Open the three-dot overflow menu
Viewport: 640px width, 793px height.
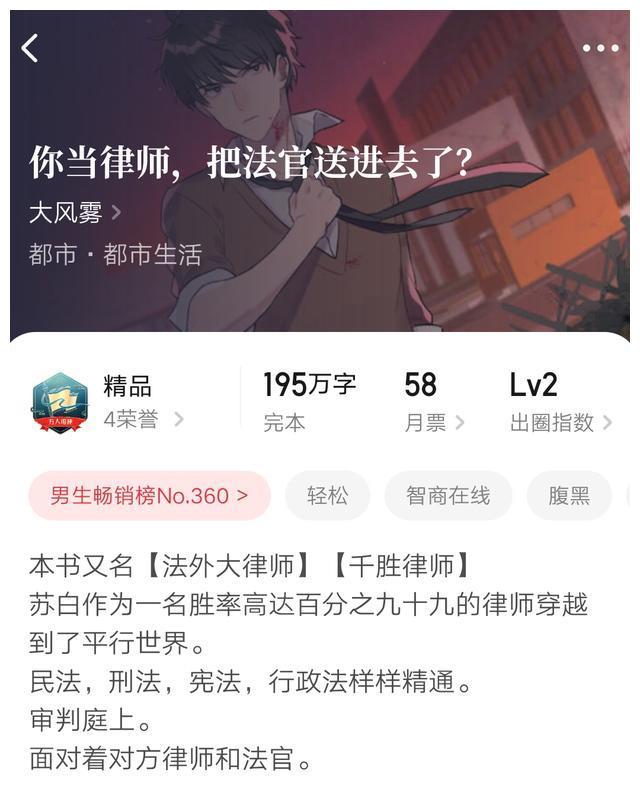(x=600, y=48)
